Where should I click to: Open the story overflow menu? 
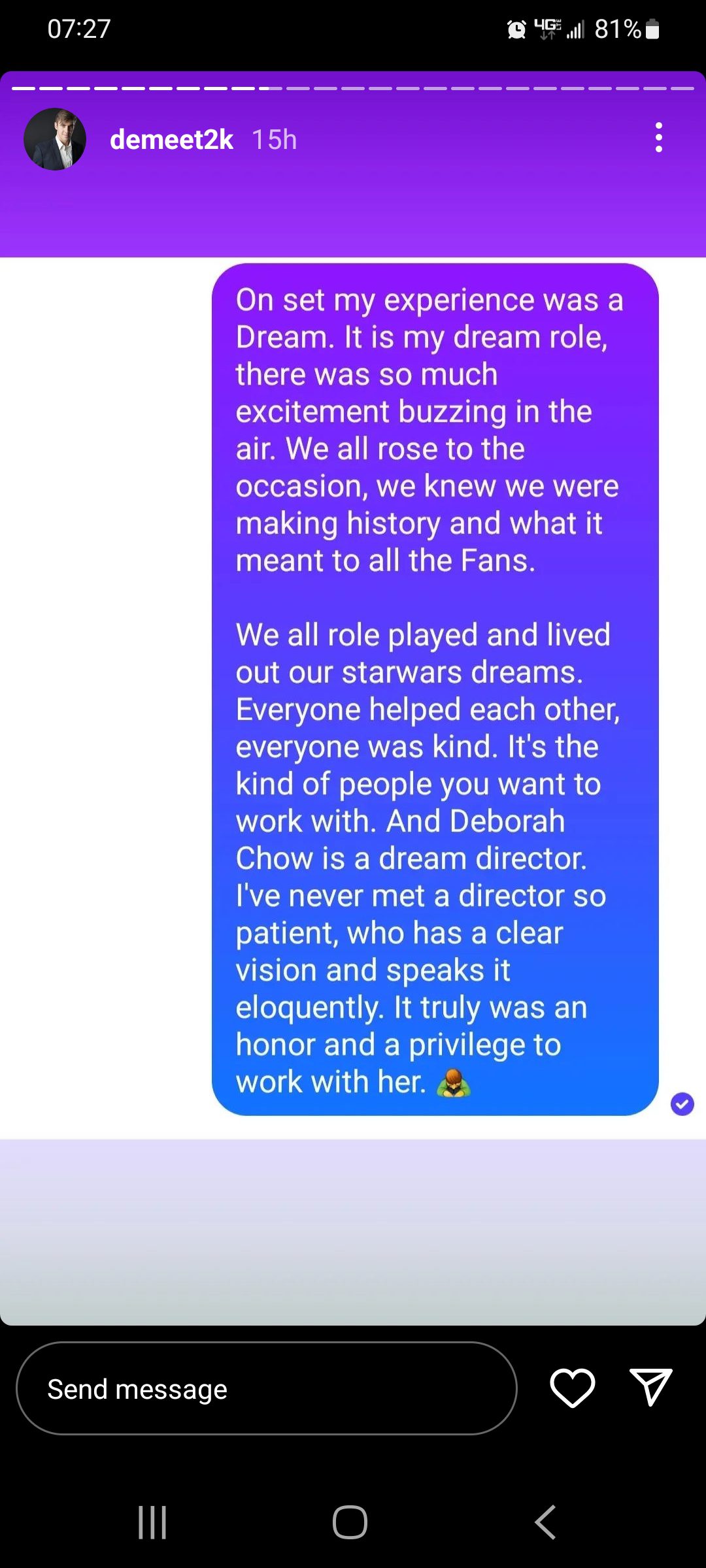[x=658, y=138]
